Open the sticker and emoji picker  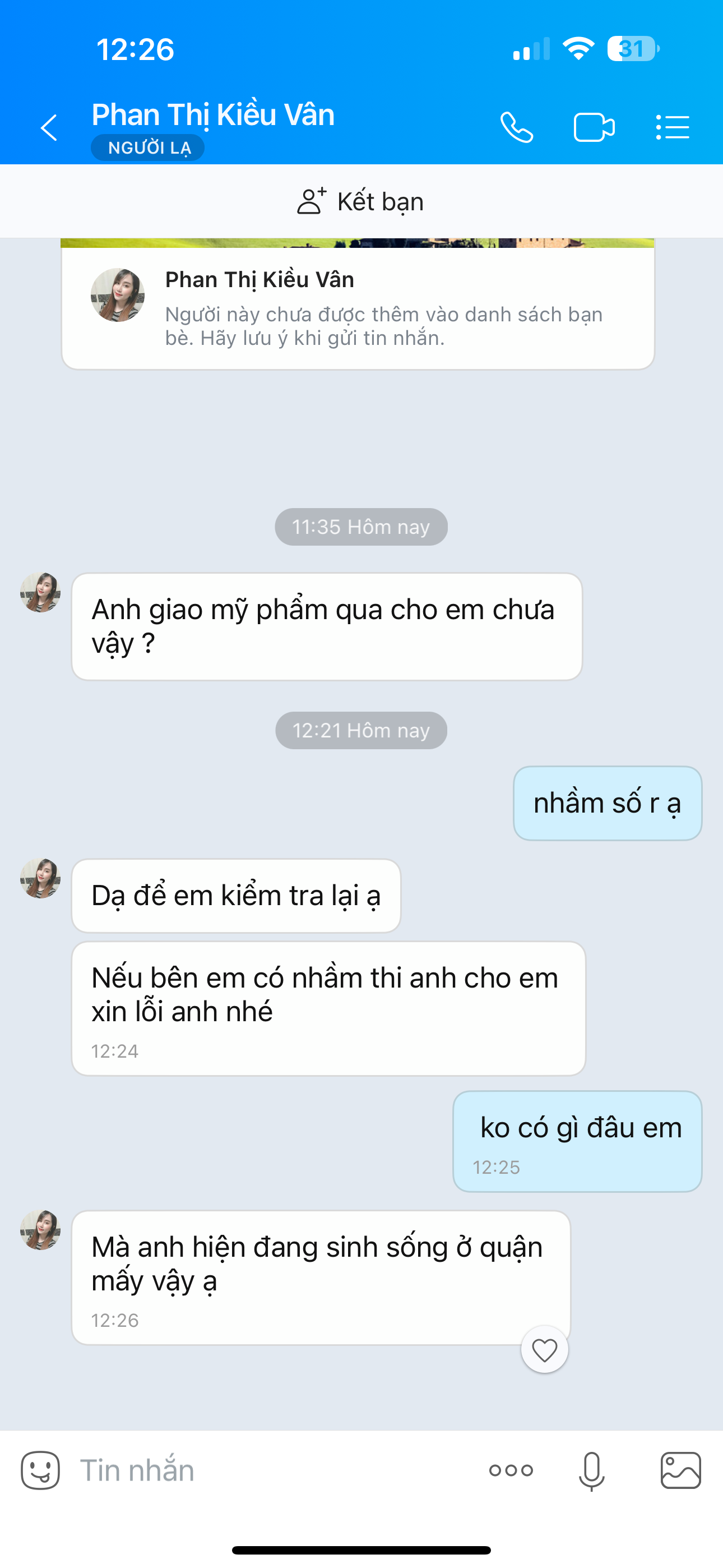[40, 1470]
